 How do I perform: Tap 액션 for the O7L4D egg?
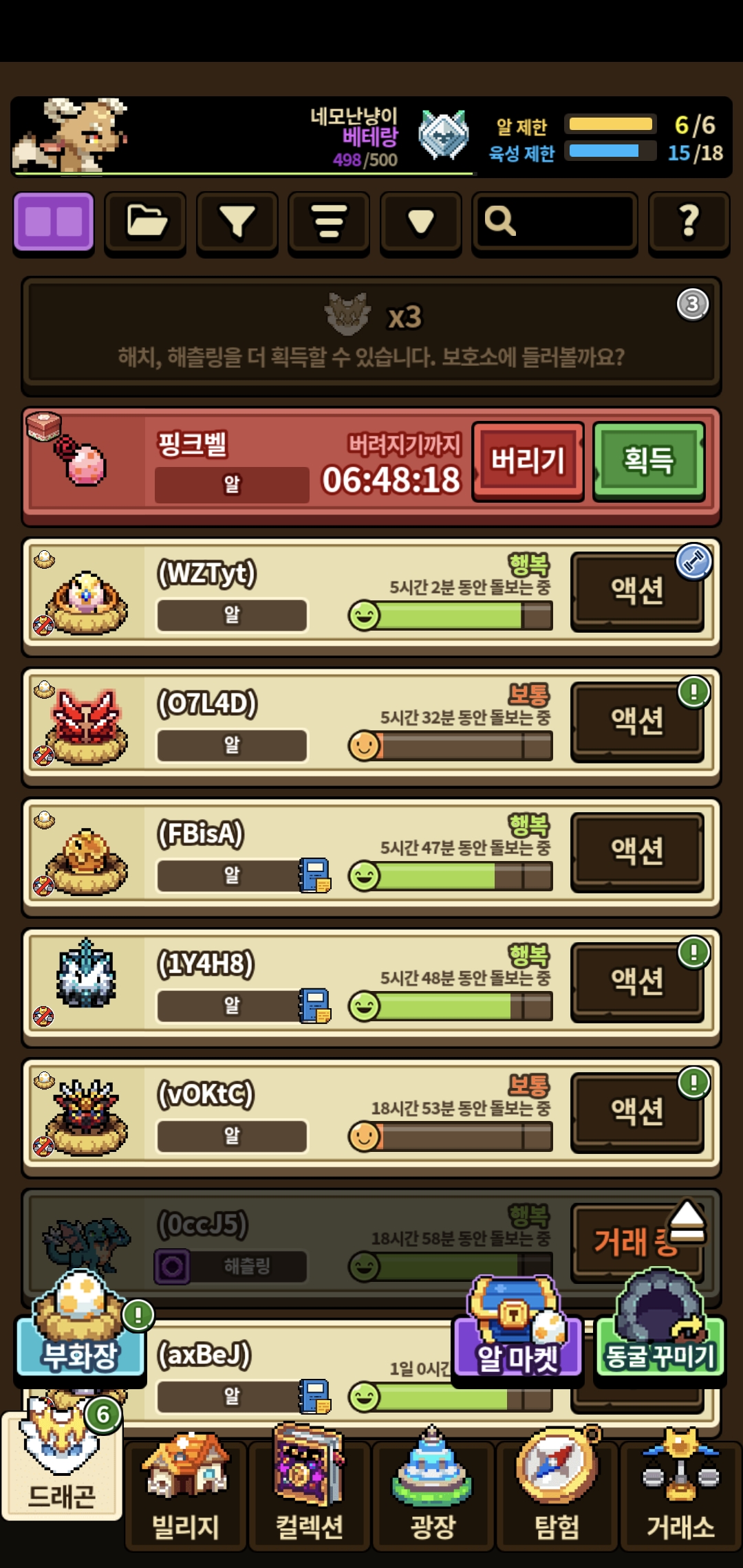pyautogui.click(x=637, y=721)
